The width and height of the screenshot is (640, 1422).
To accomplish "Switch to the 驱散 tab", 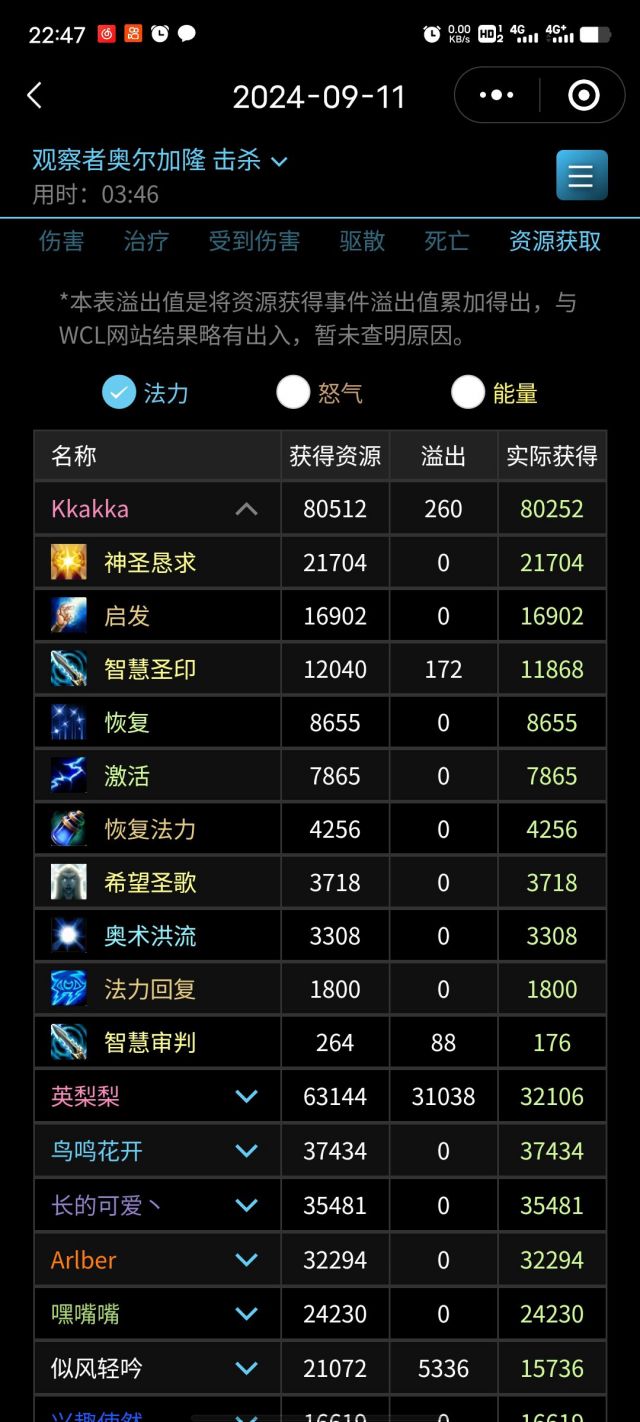I will (362, 241).
